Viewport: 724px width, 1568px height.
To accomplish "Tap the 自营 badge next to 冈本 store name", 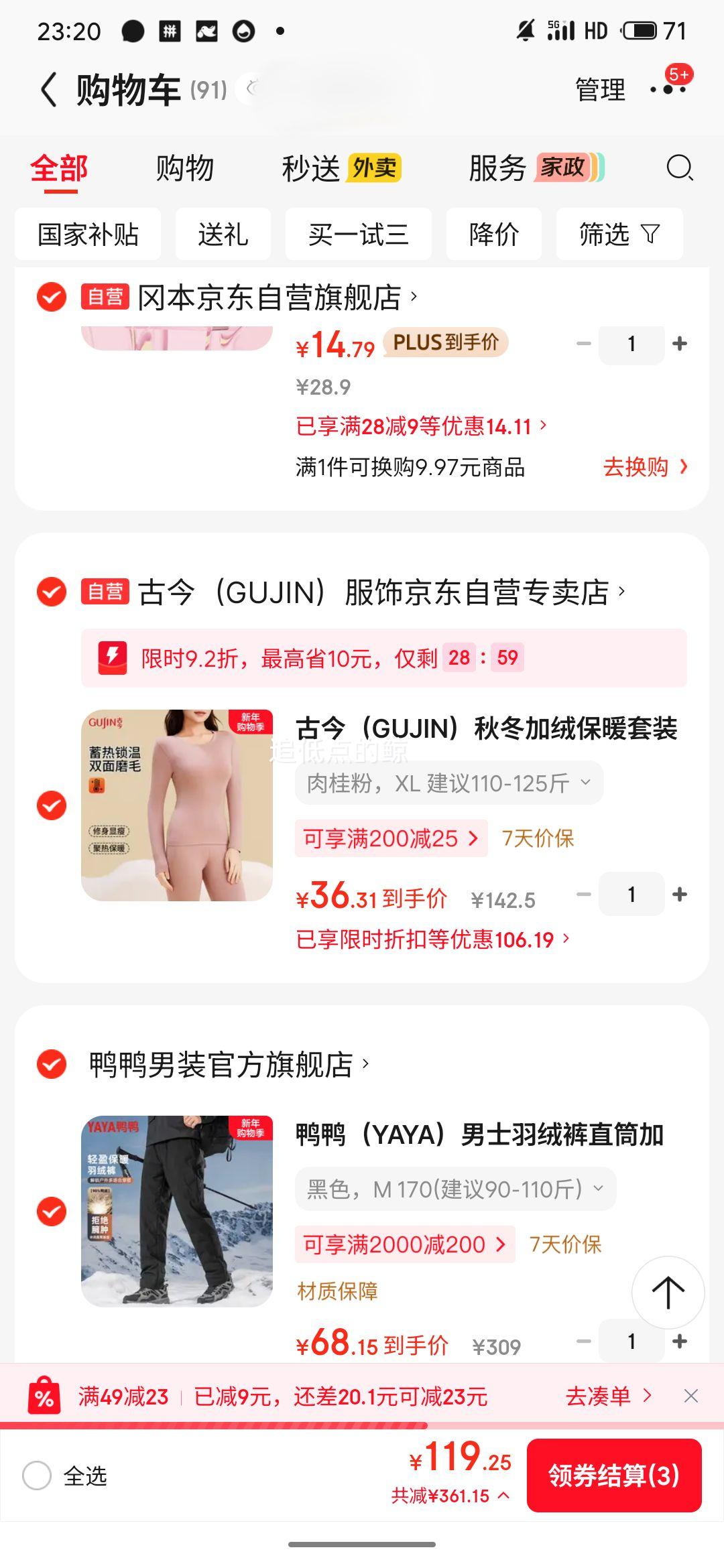I will click(105, 299).
